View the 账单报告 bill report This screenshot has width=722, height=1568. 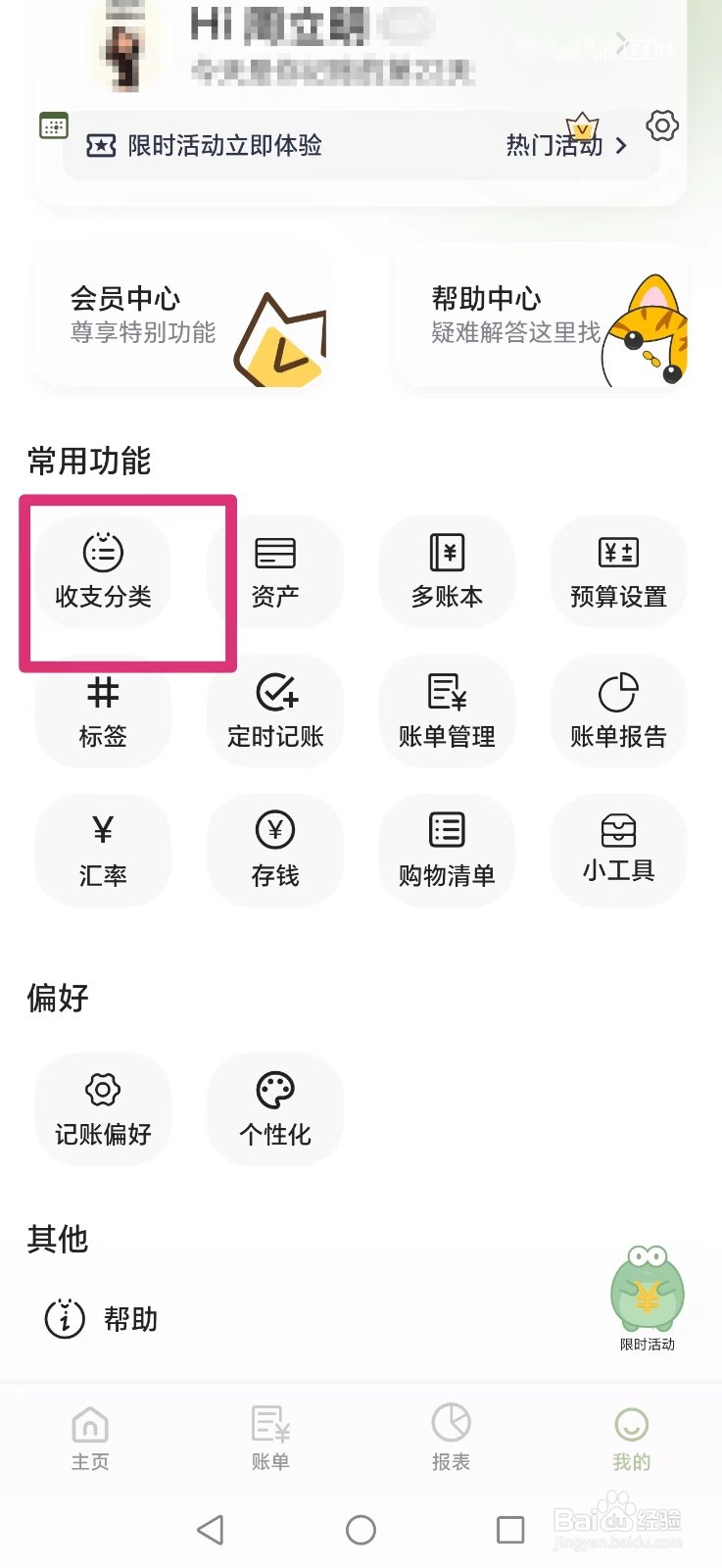click(x=619, y=711)
